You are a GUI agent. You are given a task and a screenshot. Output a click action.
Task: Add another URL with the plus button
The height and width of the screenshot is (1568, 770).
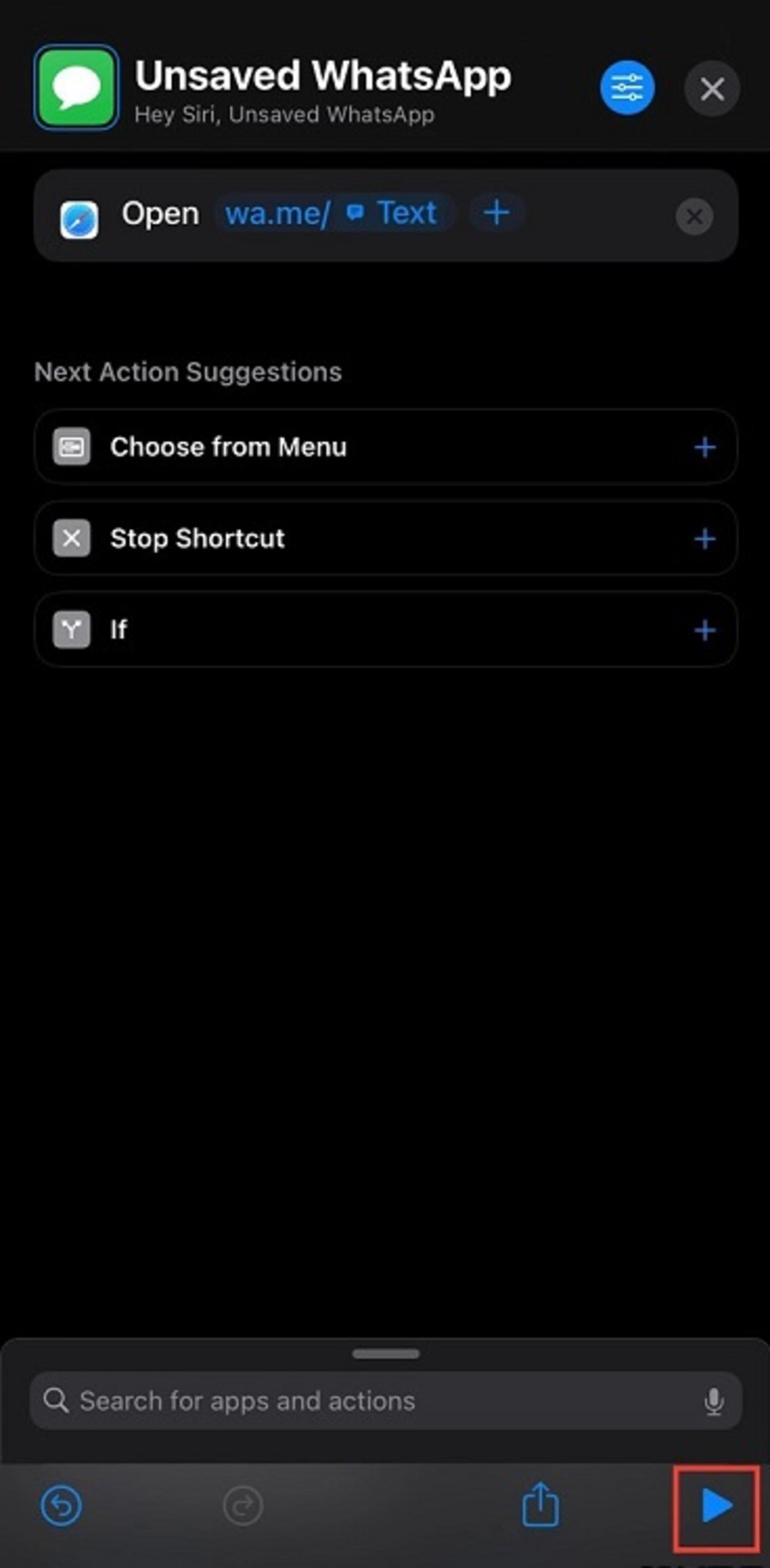coord(496,213)
